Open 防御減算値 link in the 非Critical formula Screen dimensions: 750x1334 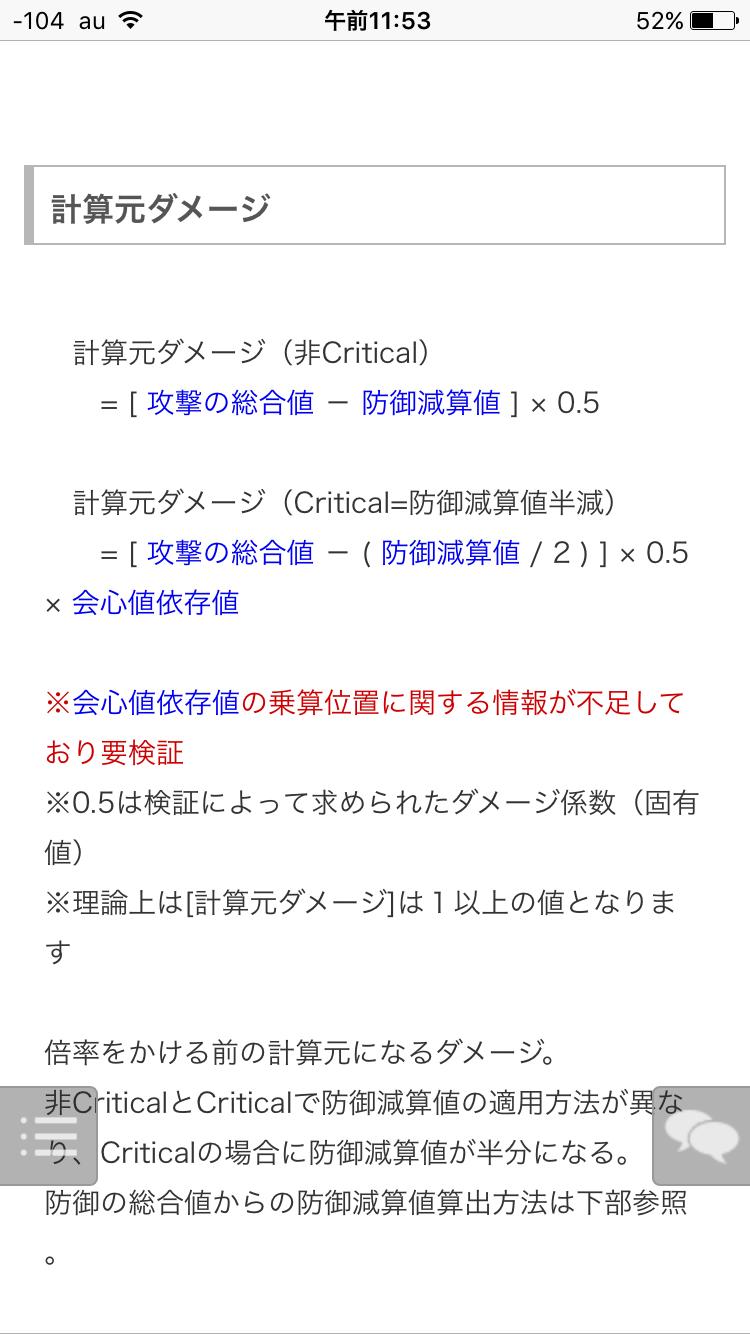tap(431, 403)
